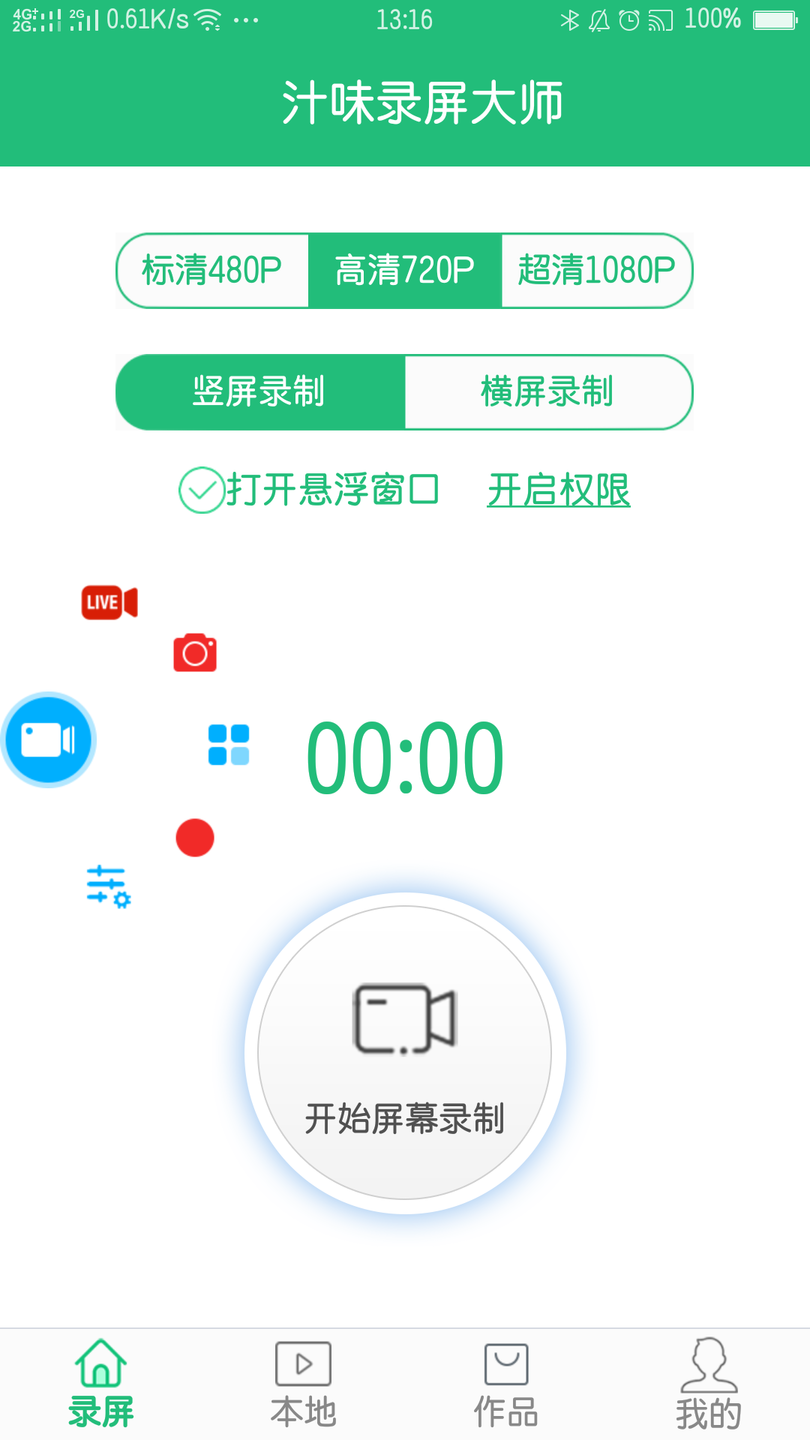
Task: Click the blue floating camera button
Action: pos(48,739)
